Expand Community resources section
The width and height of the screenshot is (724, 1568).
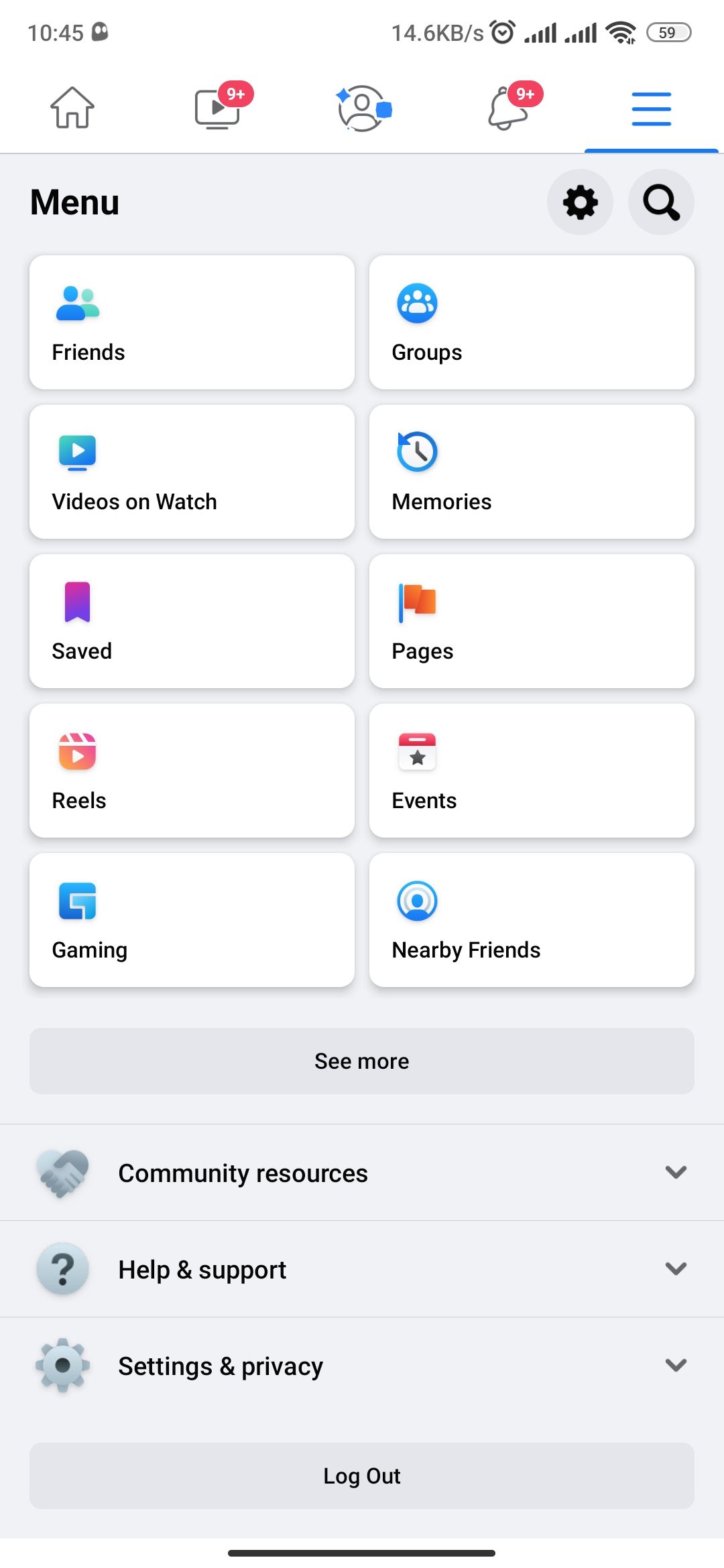coord(362,1172)
